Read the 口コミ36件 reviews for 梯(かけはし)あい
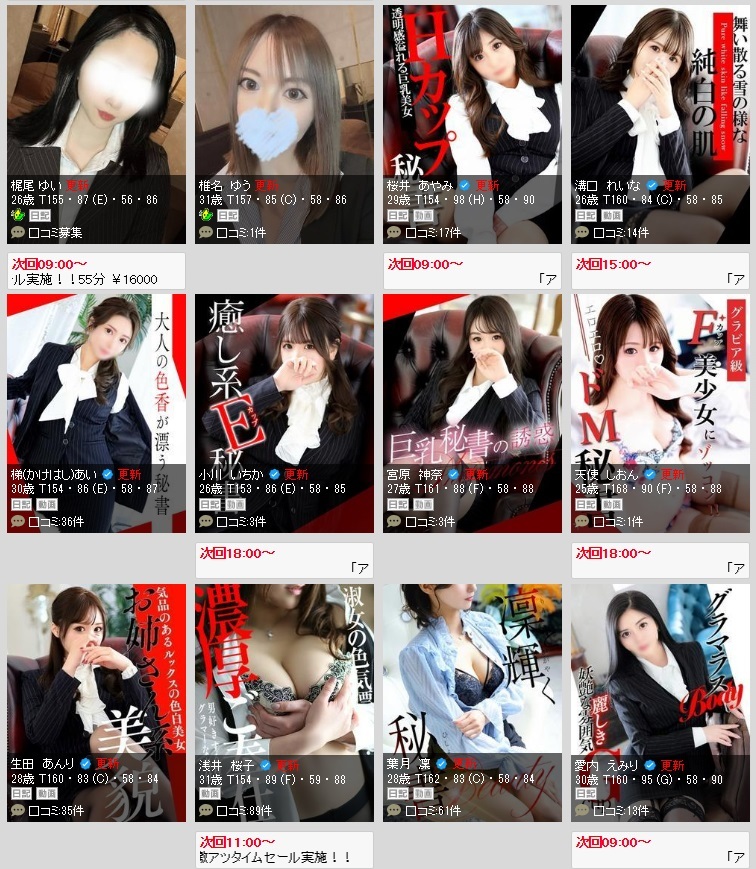756x869 pixels. [60, 521]
